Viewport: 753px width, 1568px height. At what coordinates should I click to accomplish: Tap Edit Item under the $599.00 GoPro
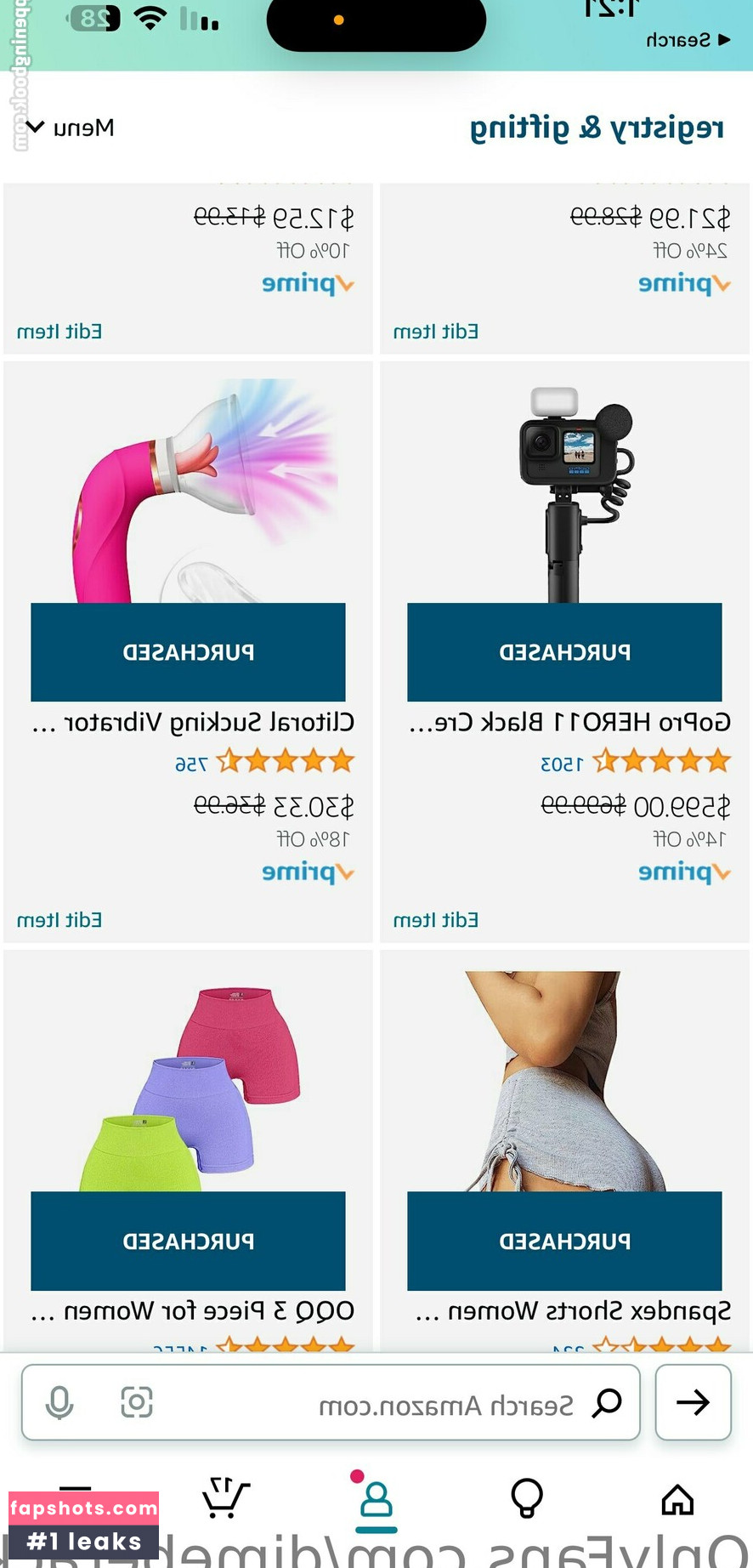coord(436,920)
